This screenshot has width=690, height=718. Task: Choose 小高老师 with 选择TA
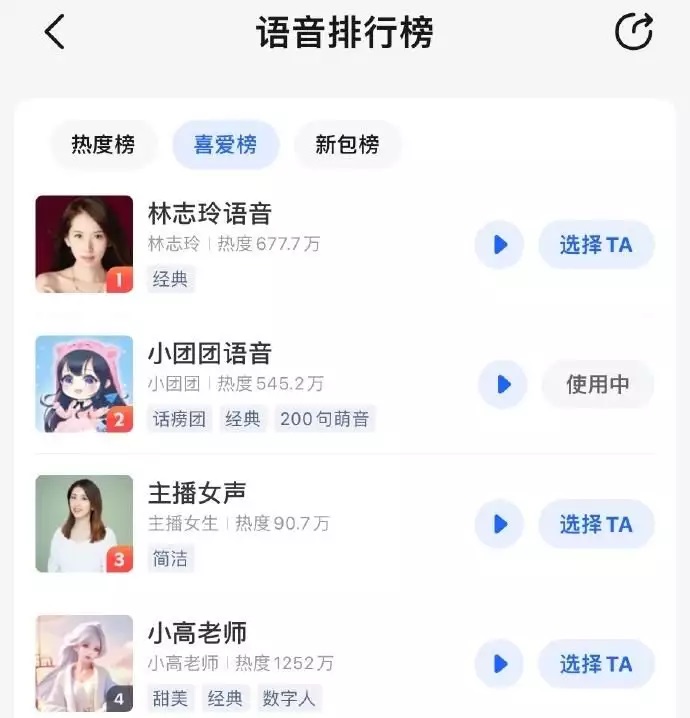pos(596,664)
